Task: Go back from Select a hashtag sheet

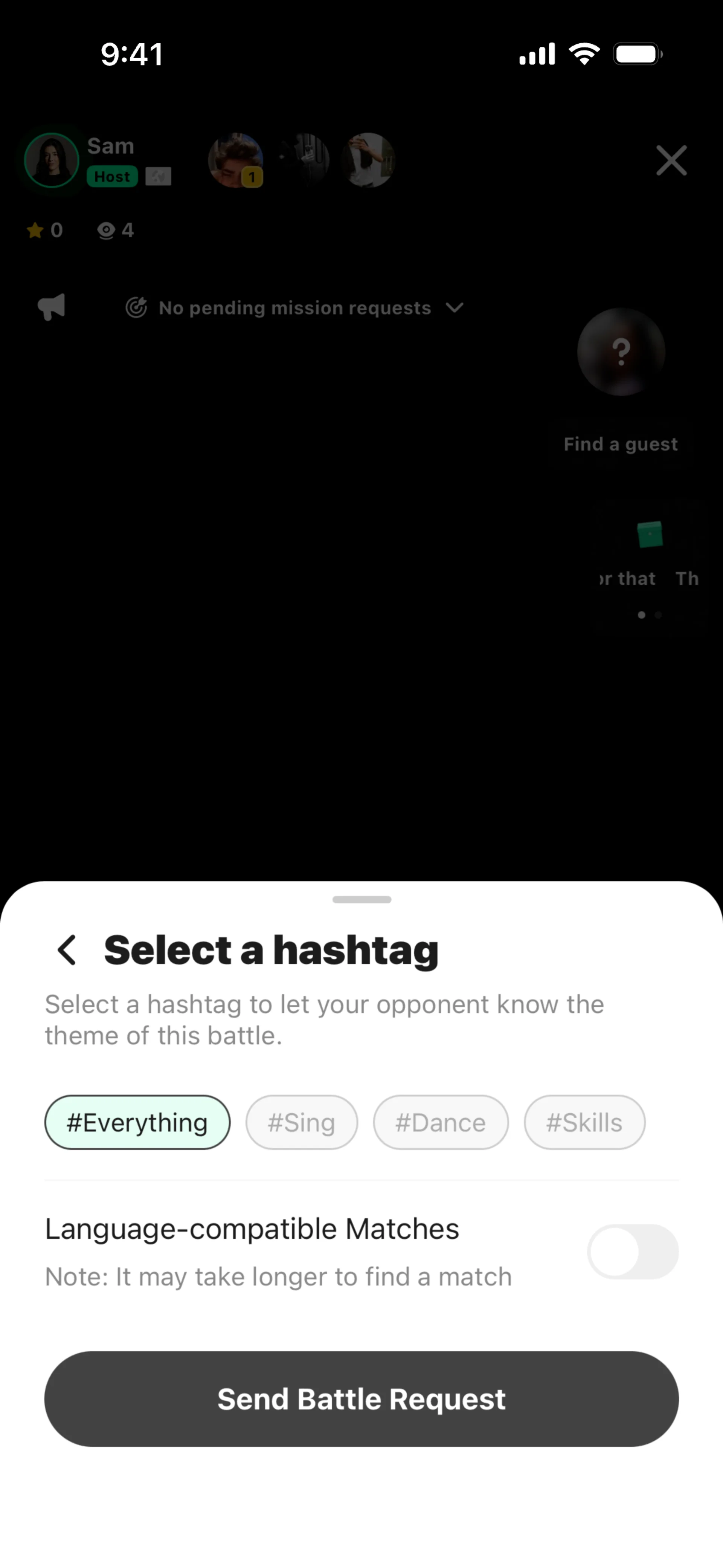Action: point(66,950)
